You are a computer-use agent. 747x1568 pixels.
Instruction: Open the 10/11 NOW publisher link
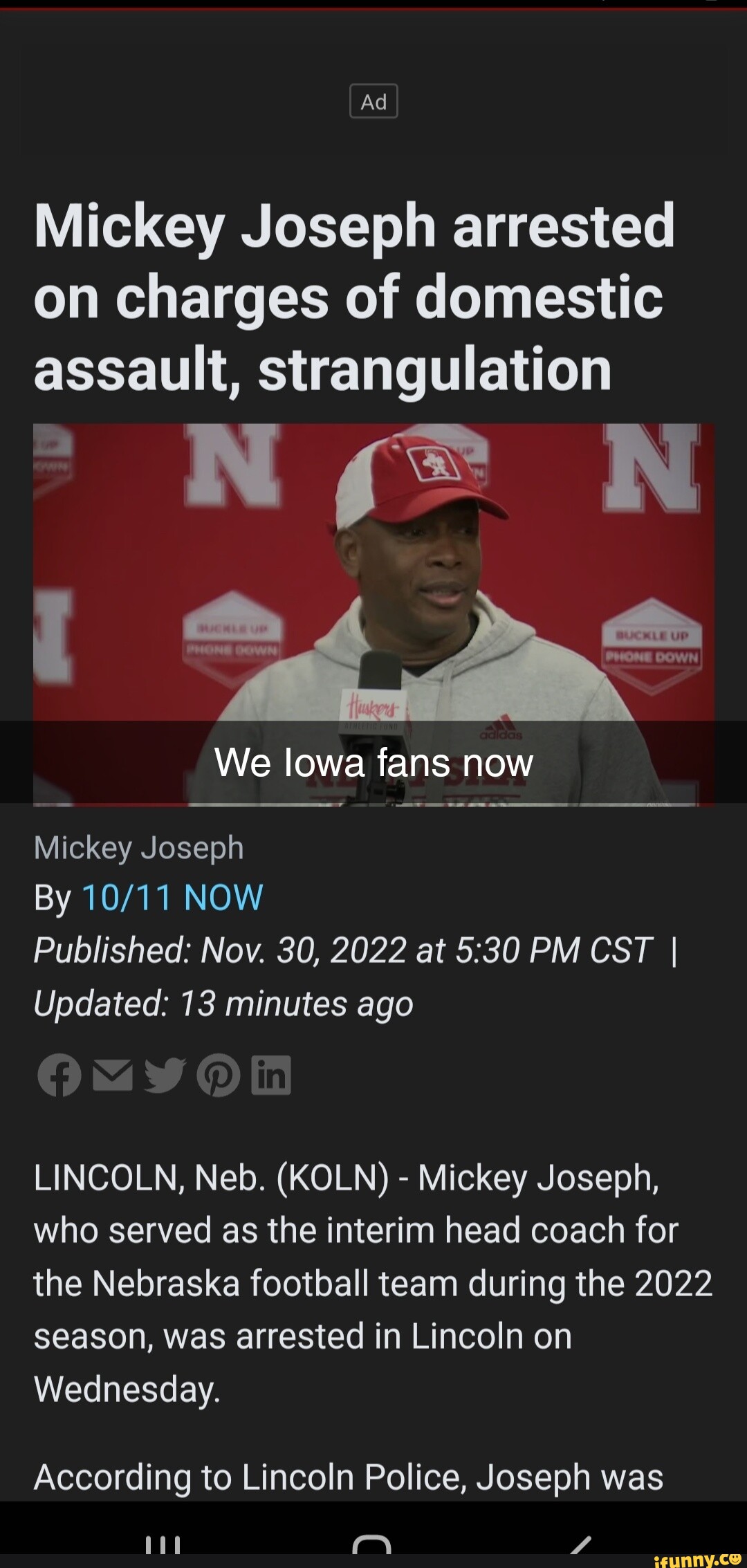click(172, 897)
